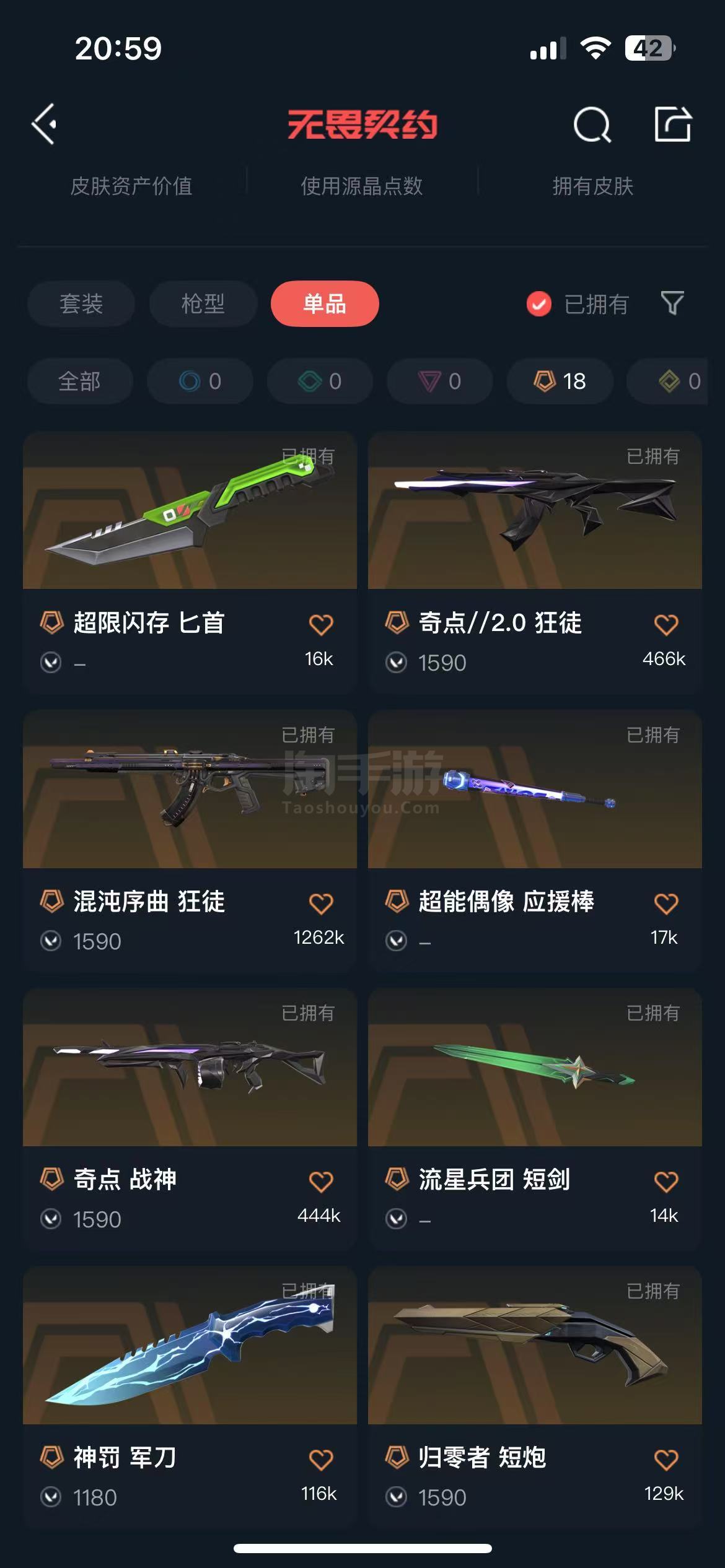
Task: Tap the heart on 奇点//2.0 狂徒
Action: pos(666,625)
